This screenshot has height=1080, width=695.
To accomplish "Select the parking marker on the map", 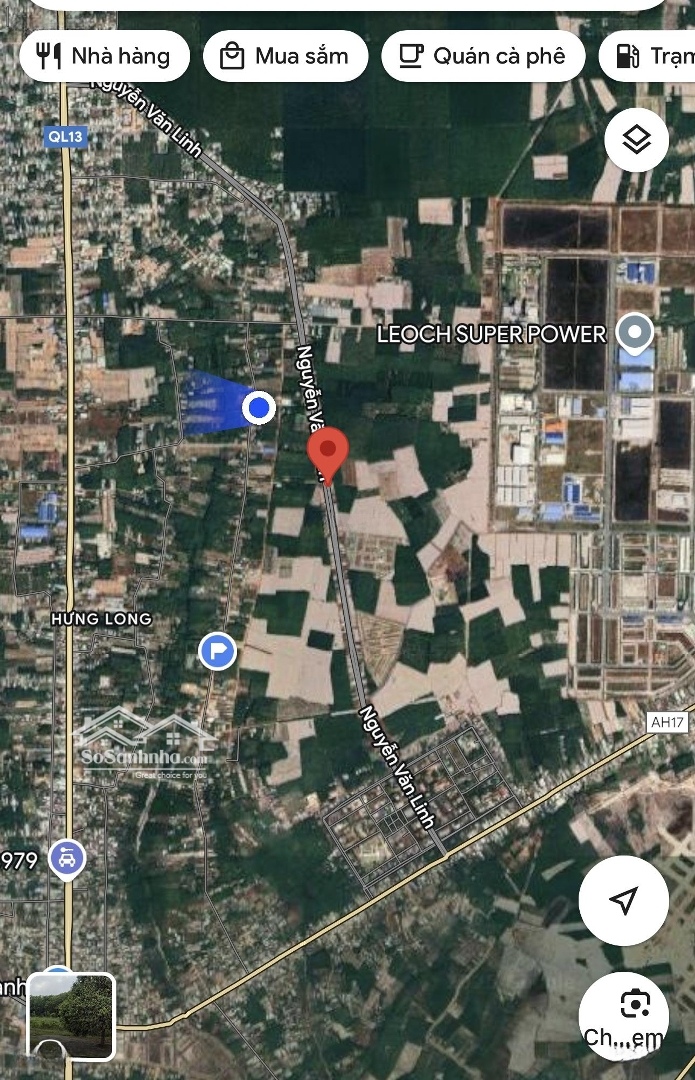I will click(x=217, y=652).
